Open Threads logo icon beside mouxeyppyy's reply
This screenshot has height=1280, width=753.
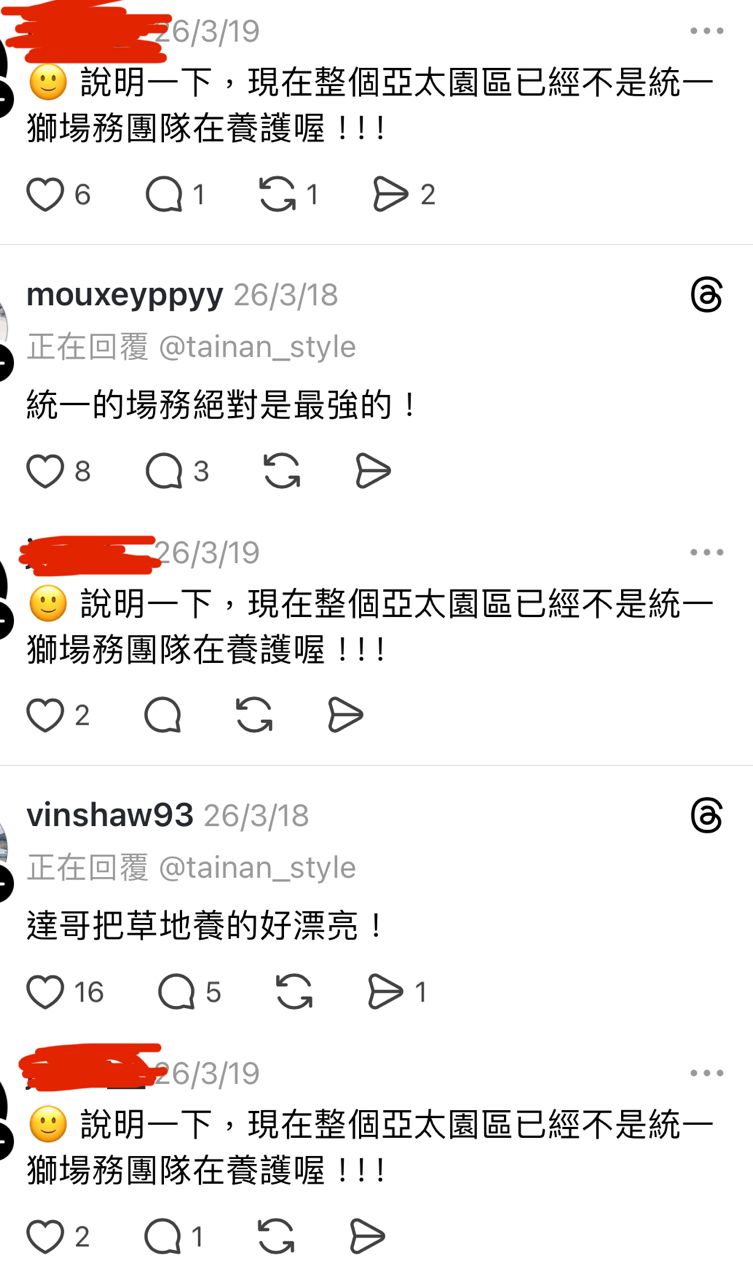click(707, 295)
